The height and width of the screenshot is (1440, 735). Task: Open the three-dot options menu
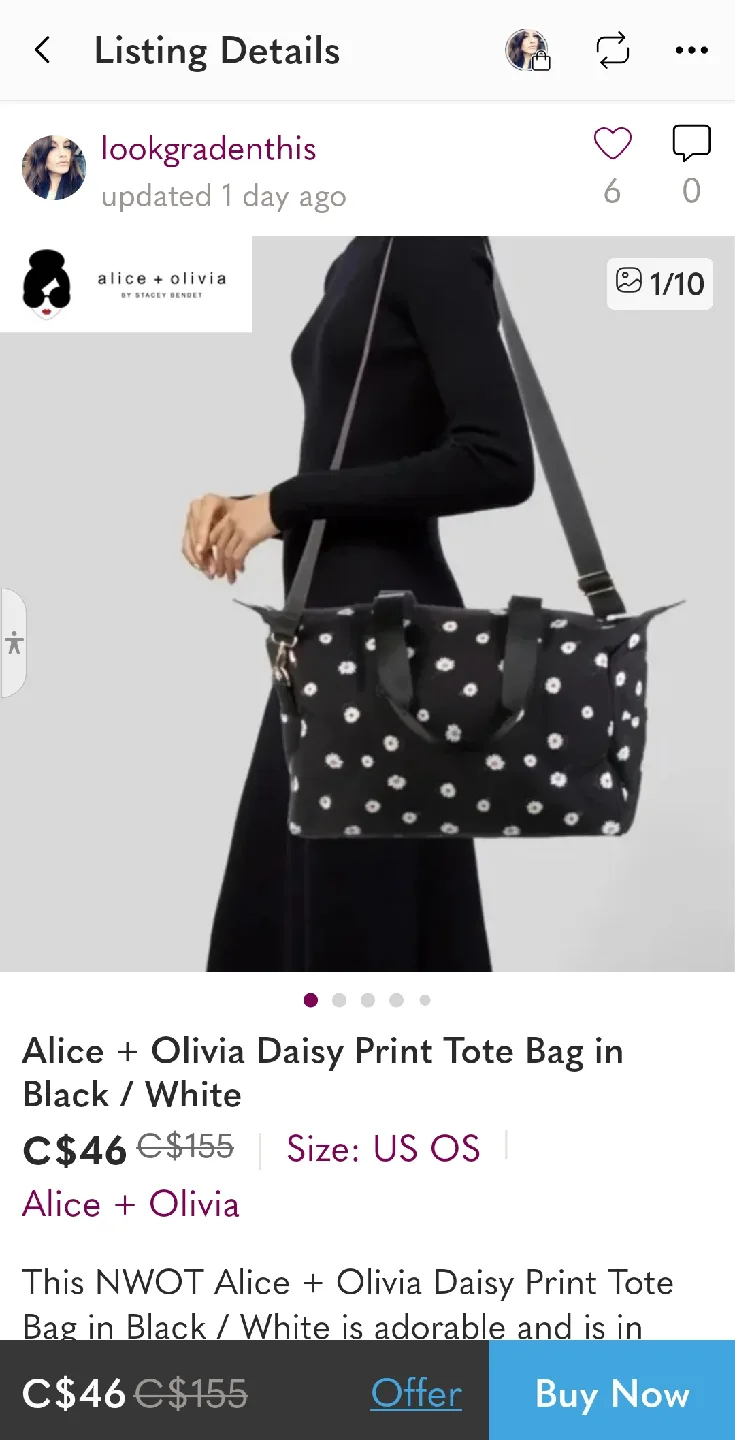click(x=692, y=50)
